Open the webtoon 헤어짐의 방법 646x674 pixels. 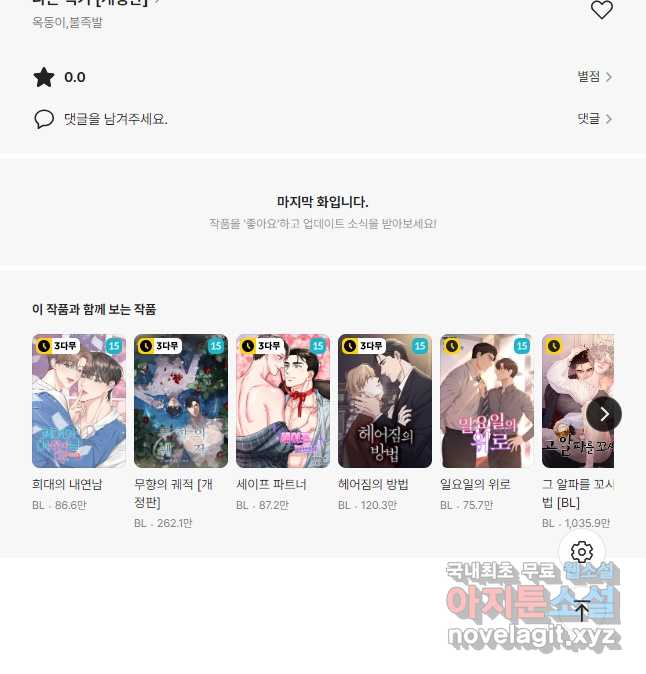(x=385, y=401)
